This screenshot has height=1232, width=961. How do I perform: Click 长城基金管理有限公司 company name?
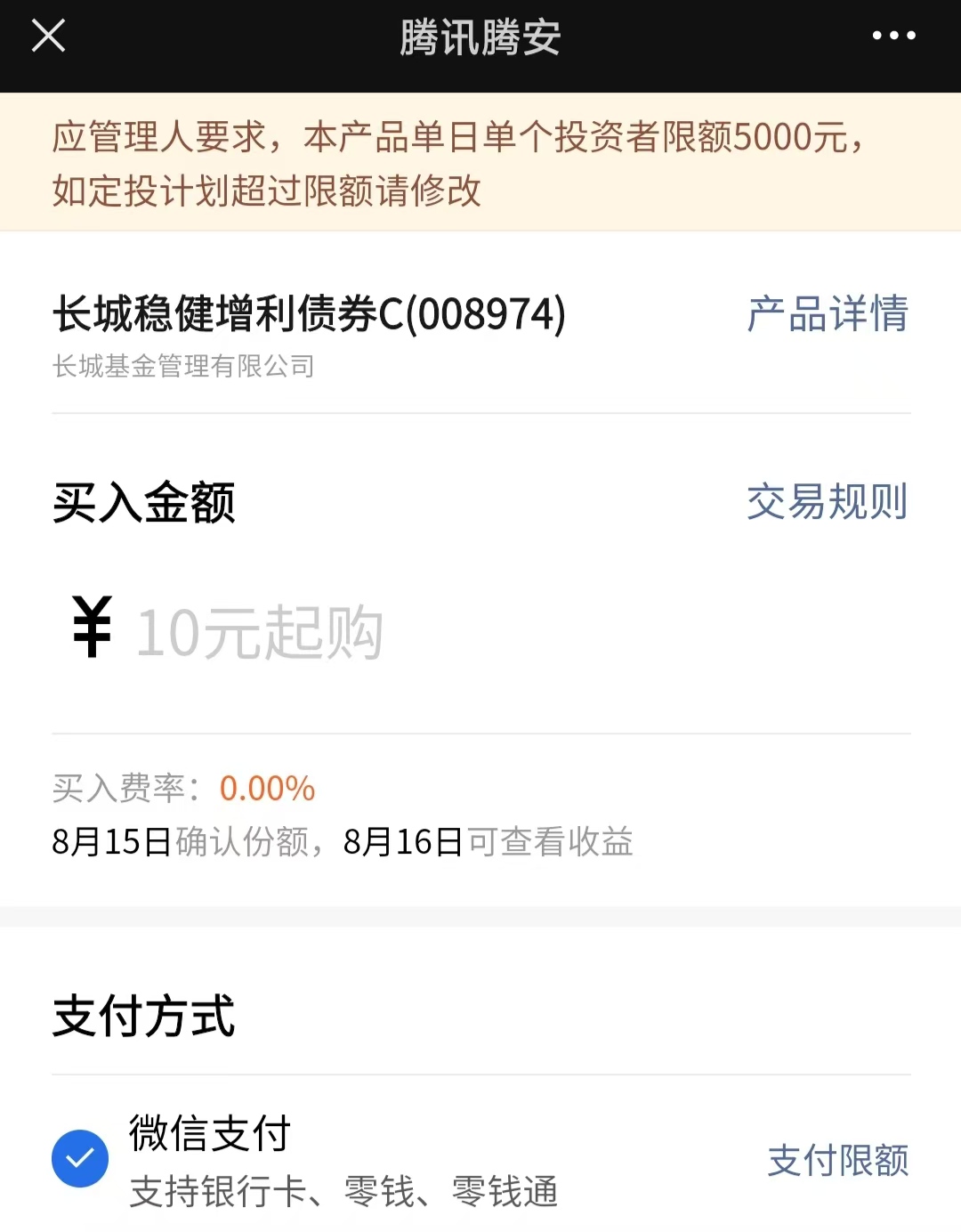click(183, 366)
